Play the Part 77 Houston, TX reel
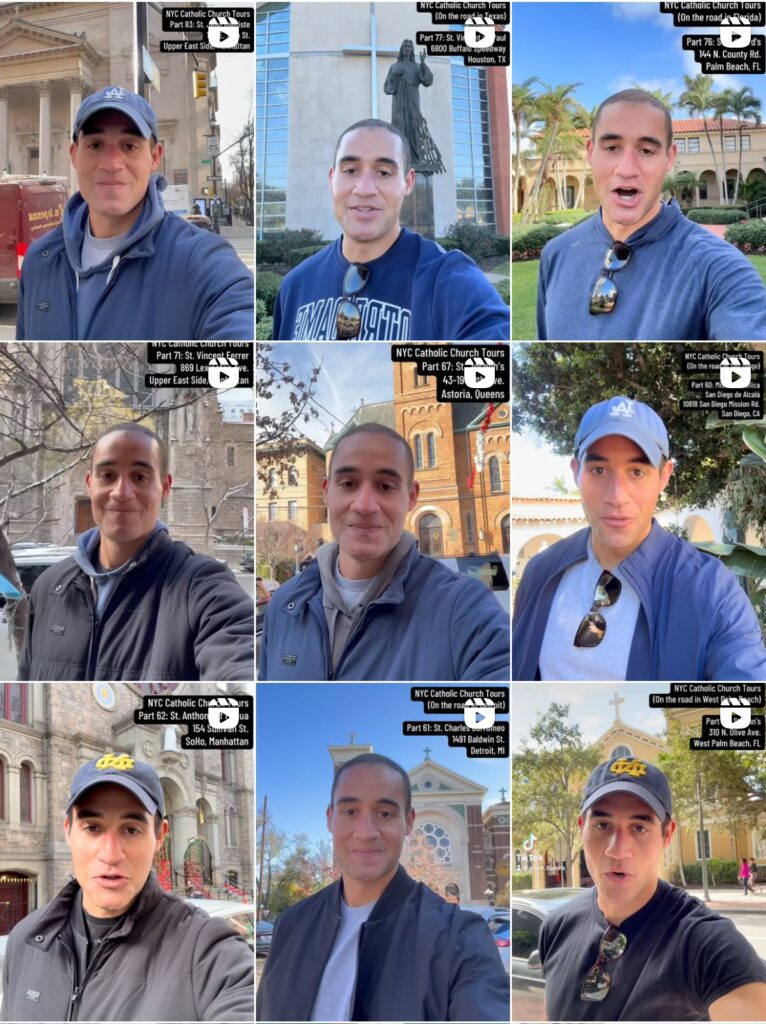The width and height of the screenshot is (766, 1024). point(382,170)
